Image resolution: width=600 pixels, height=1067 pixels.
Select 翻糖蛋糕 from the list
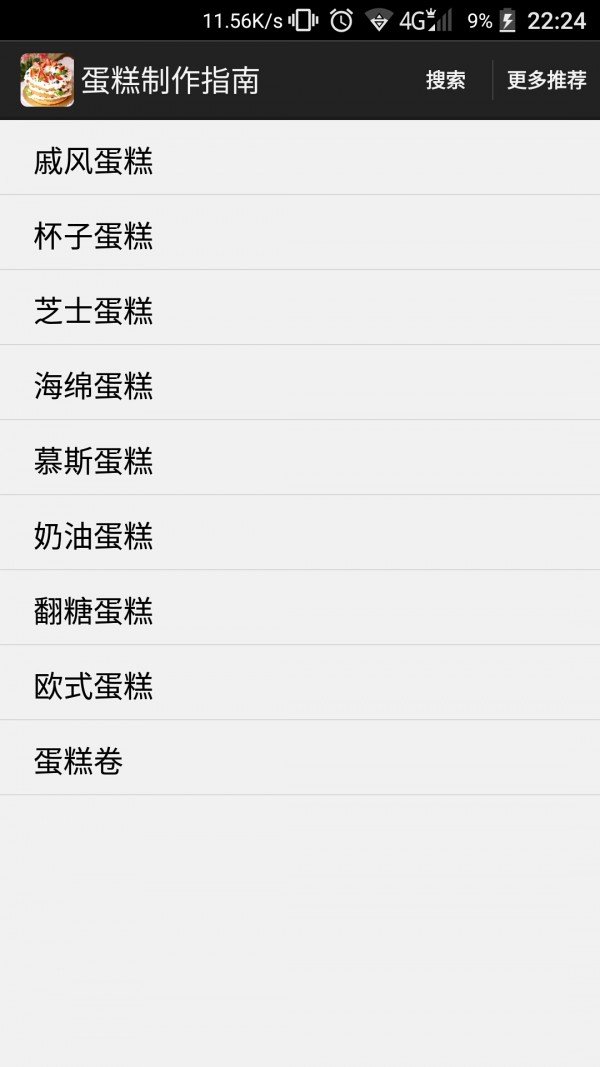pos(300,607)
